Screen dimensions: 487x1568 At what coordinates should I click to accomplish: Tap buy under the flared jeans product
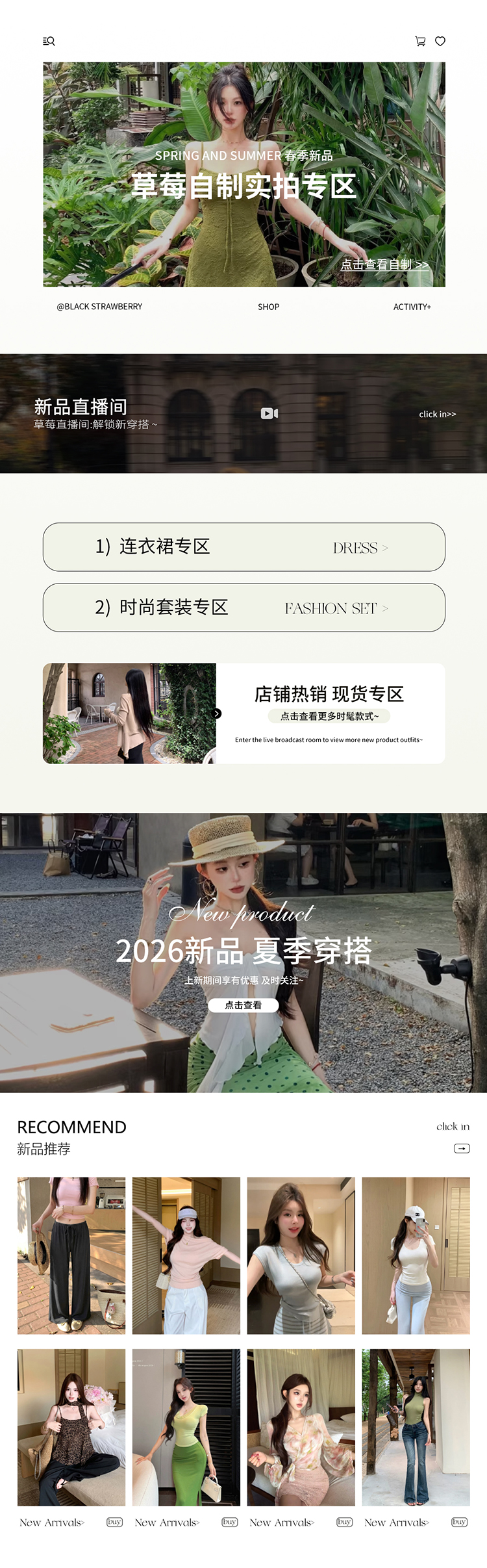point(460,1521)
